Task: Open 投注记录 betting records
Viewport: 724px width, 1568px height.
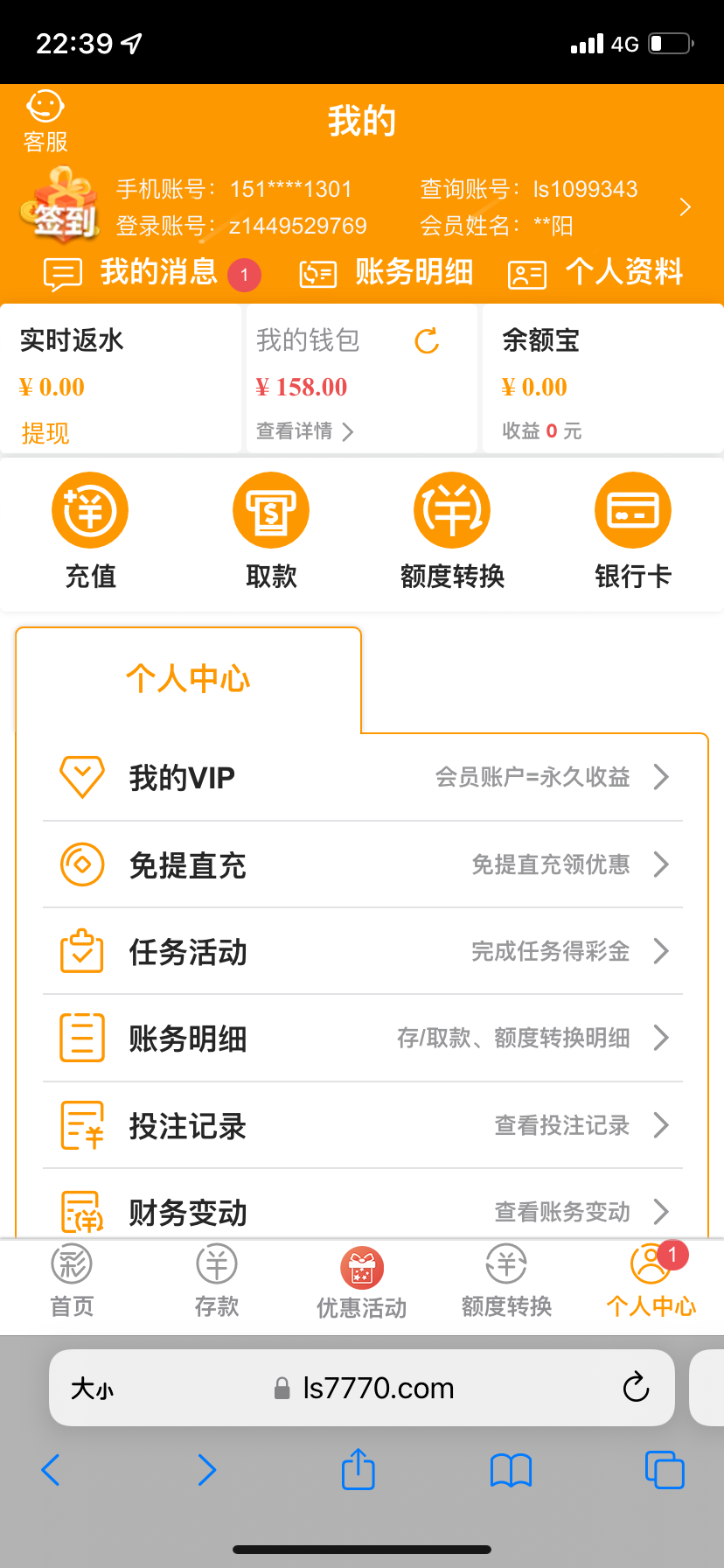Action: click(x=362, y=1125)
